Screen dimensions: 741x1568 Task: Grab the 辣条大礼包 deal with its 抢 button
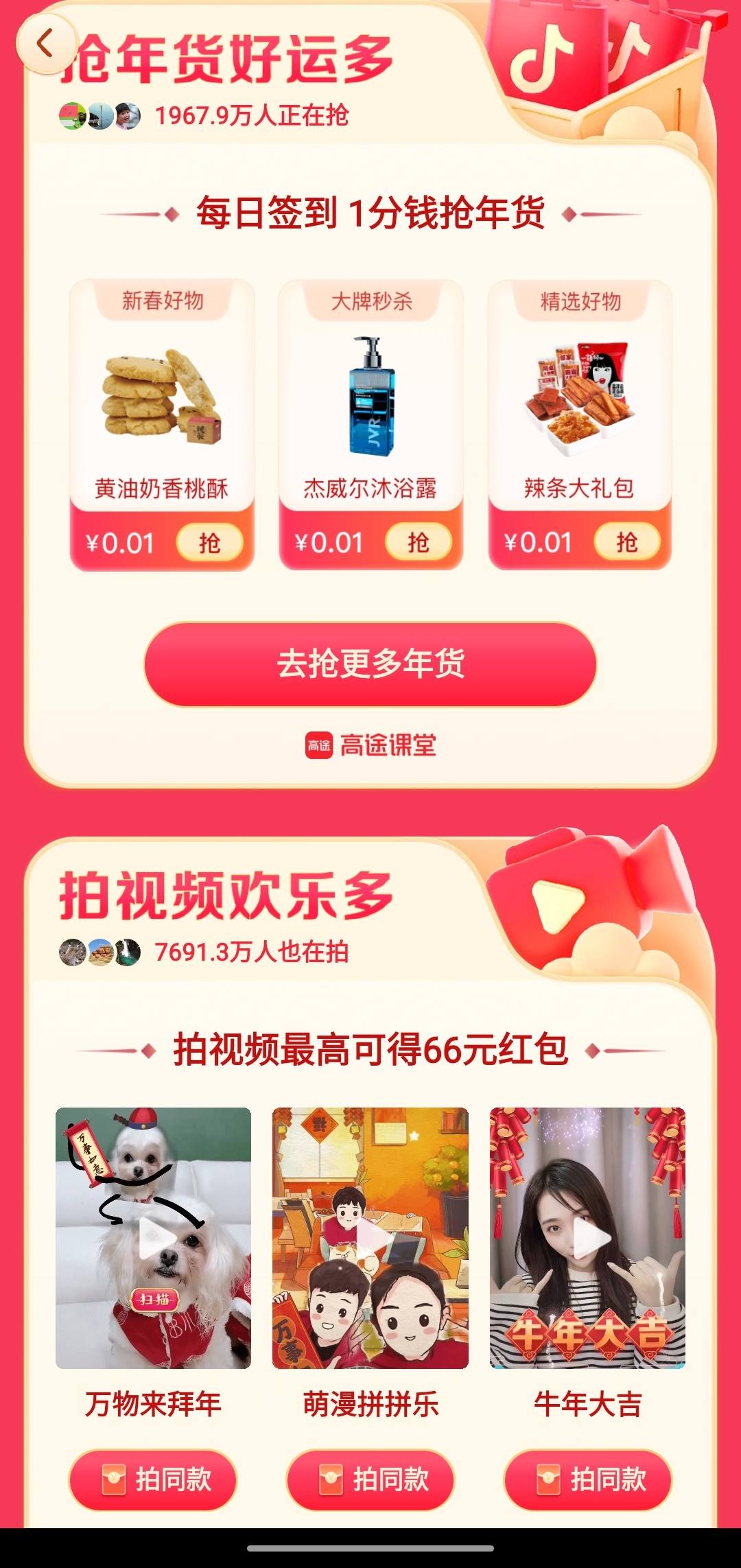(x=626, y=543)
